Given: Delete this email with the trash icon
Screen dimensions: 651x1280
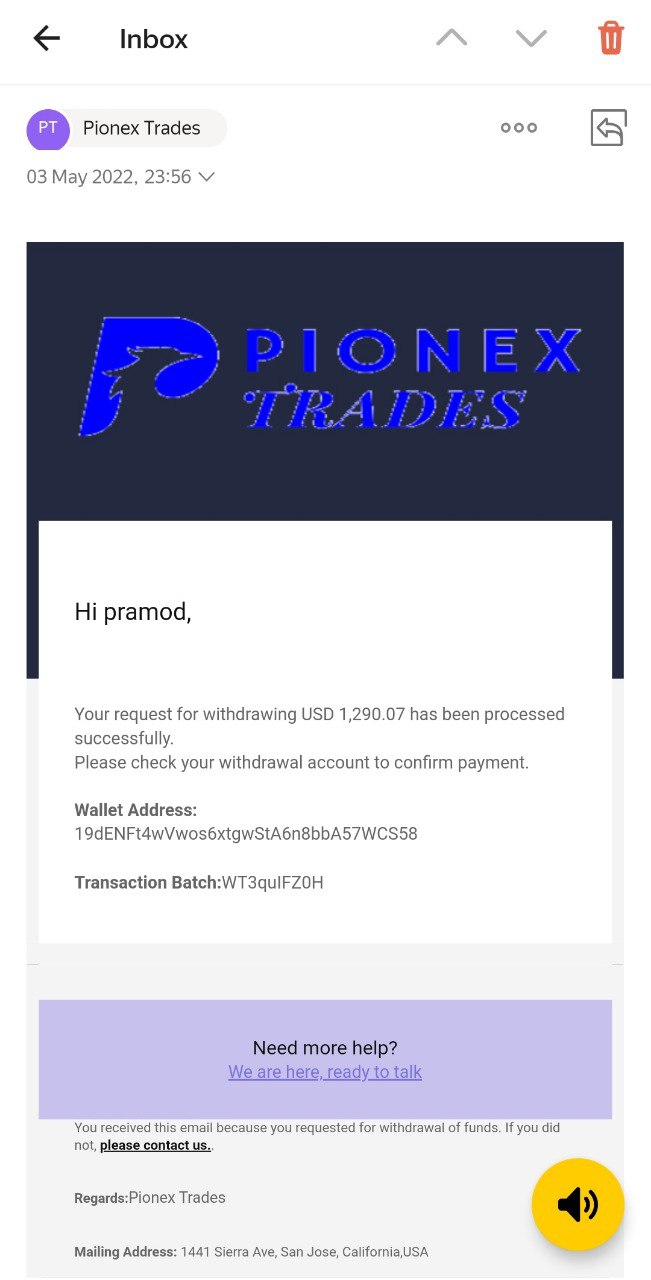Looking at the screenshot, I should (x=610, y=38).
